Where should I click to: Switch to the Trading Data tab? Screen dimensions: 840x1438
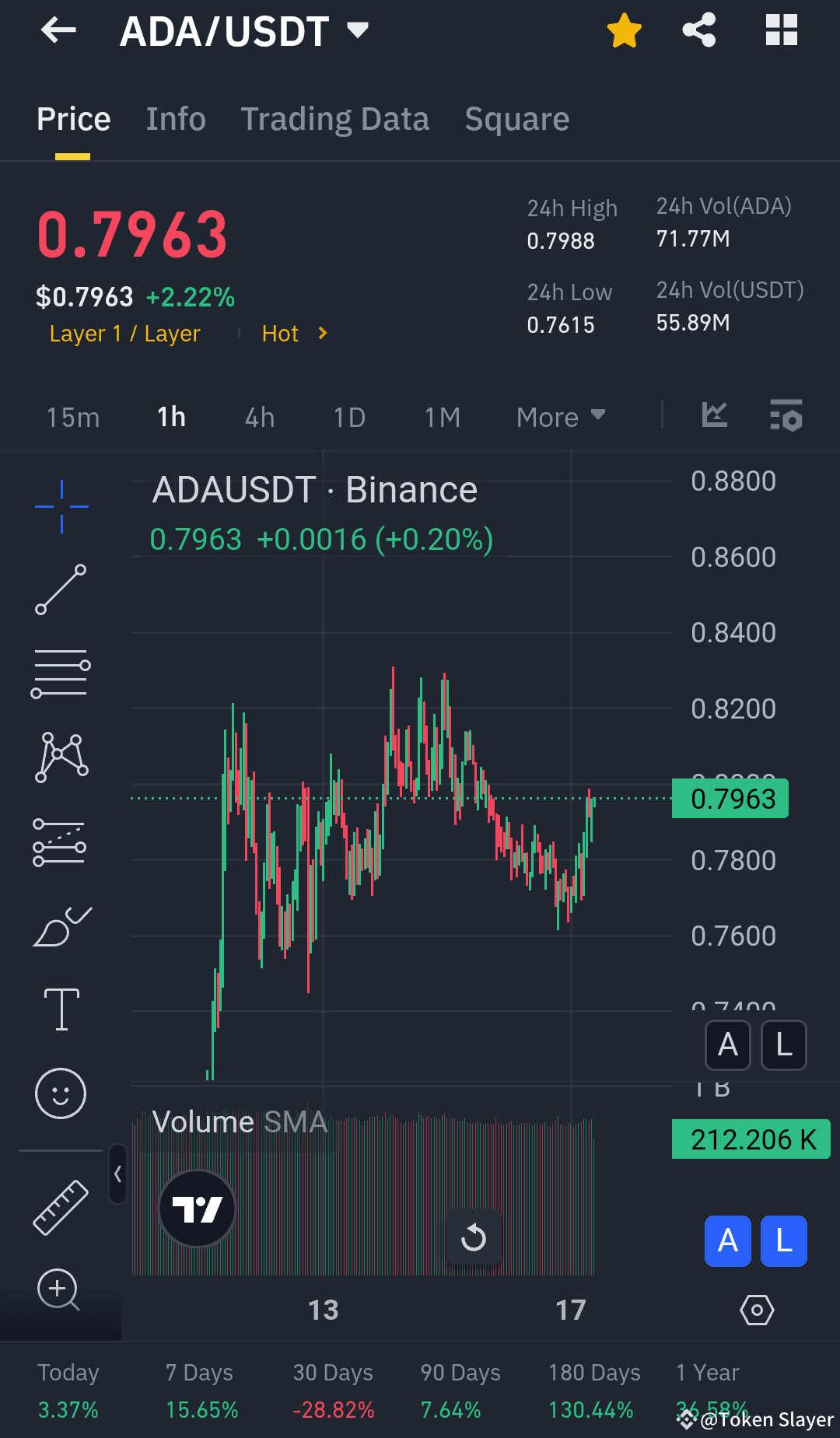pos(335,118)
